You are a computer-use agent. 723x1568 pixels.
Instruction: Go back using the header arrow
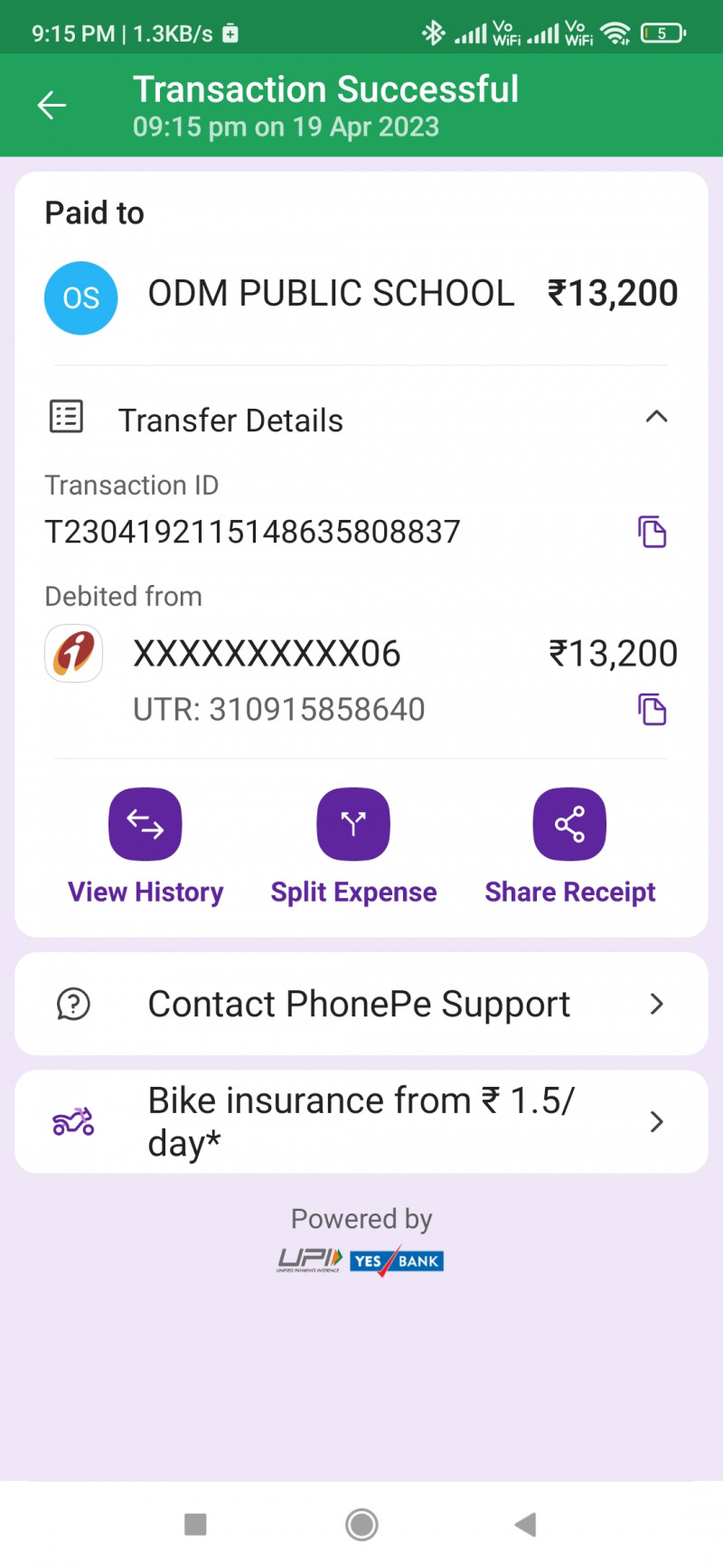click(52, 105)
